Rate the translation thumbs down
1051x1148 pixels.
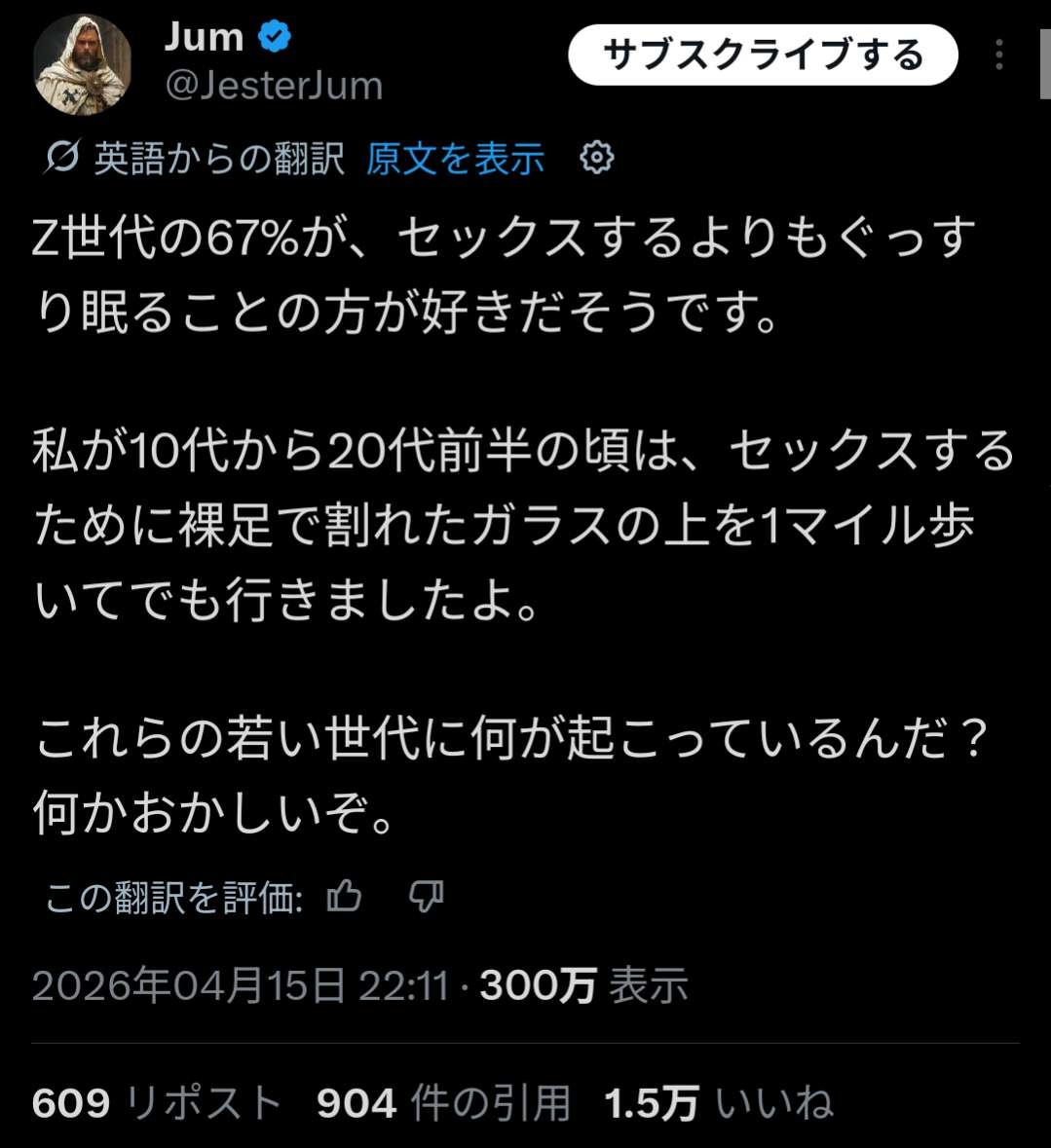pyautogui.click(x=426, y=896)
